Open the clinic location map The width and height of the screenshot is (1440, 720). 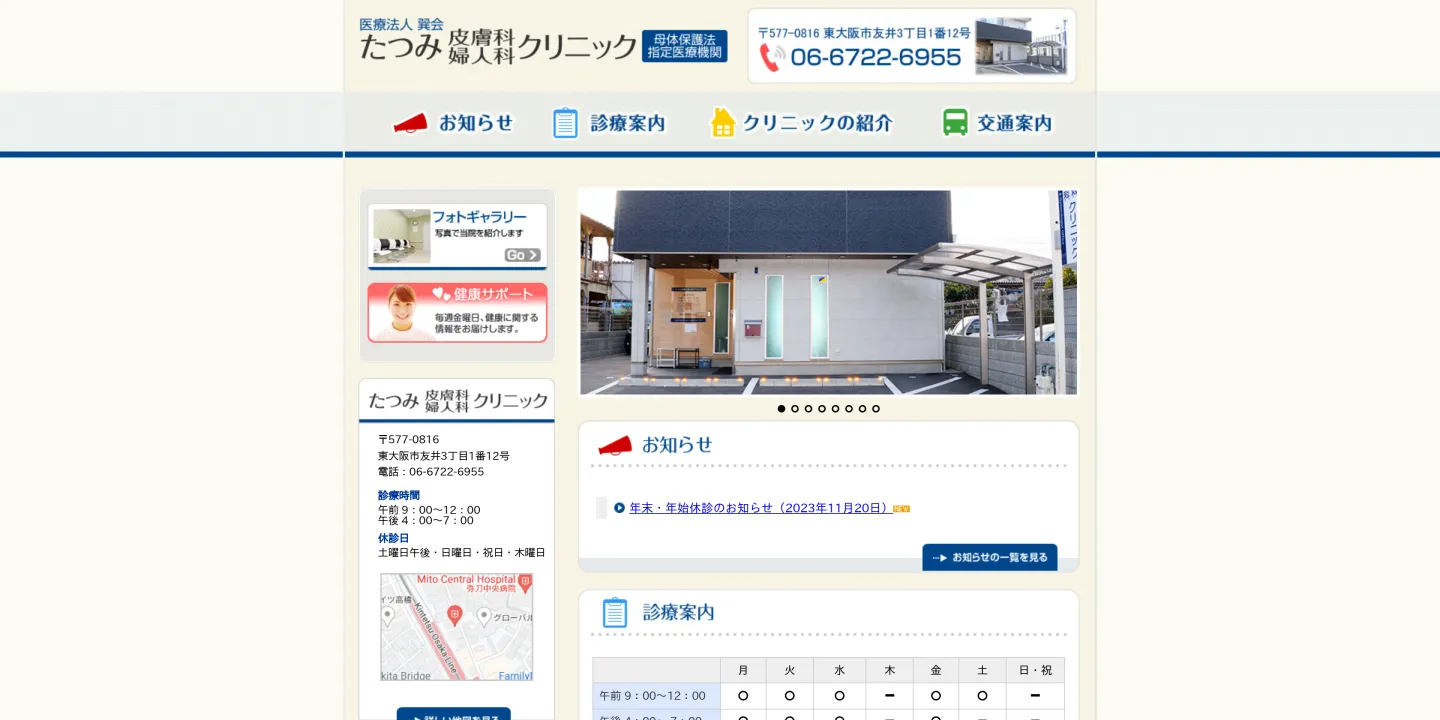[x=456, y=627]
